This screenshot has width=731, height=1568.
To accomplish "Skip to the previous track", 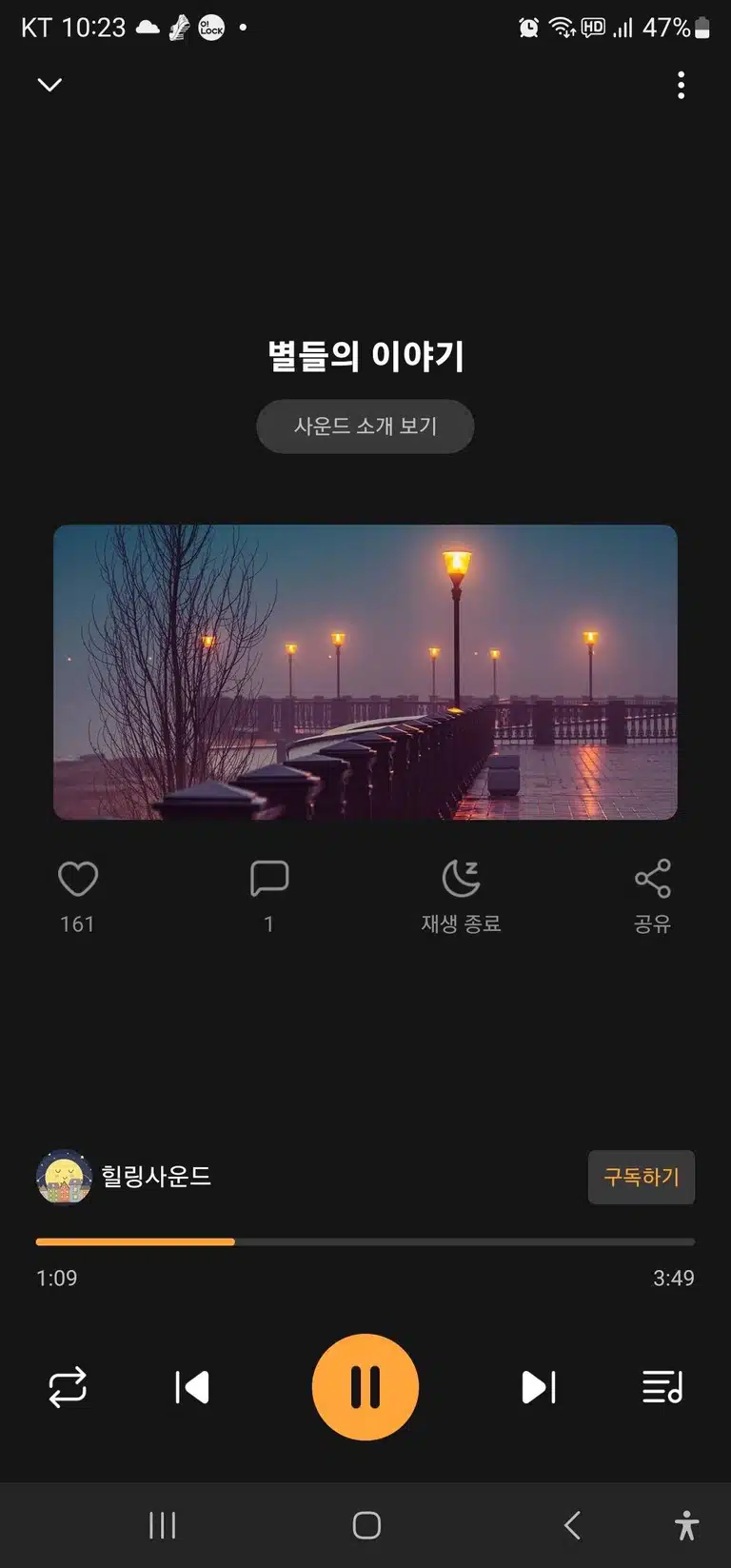I will 192,1387.
